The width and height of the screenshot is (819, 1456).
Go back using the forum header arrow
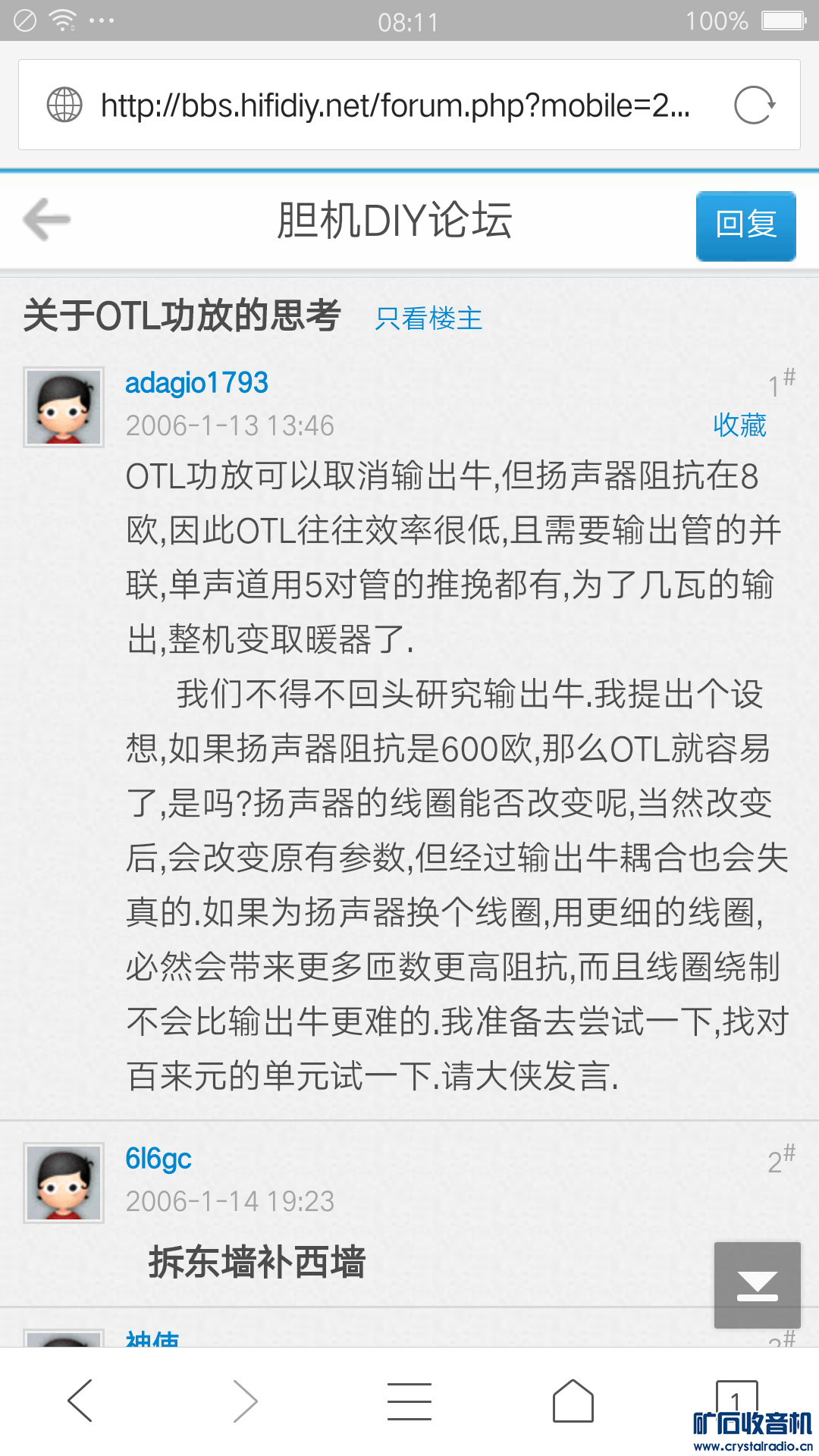point(47,220)
